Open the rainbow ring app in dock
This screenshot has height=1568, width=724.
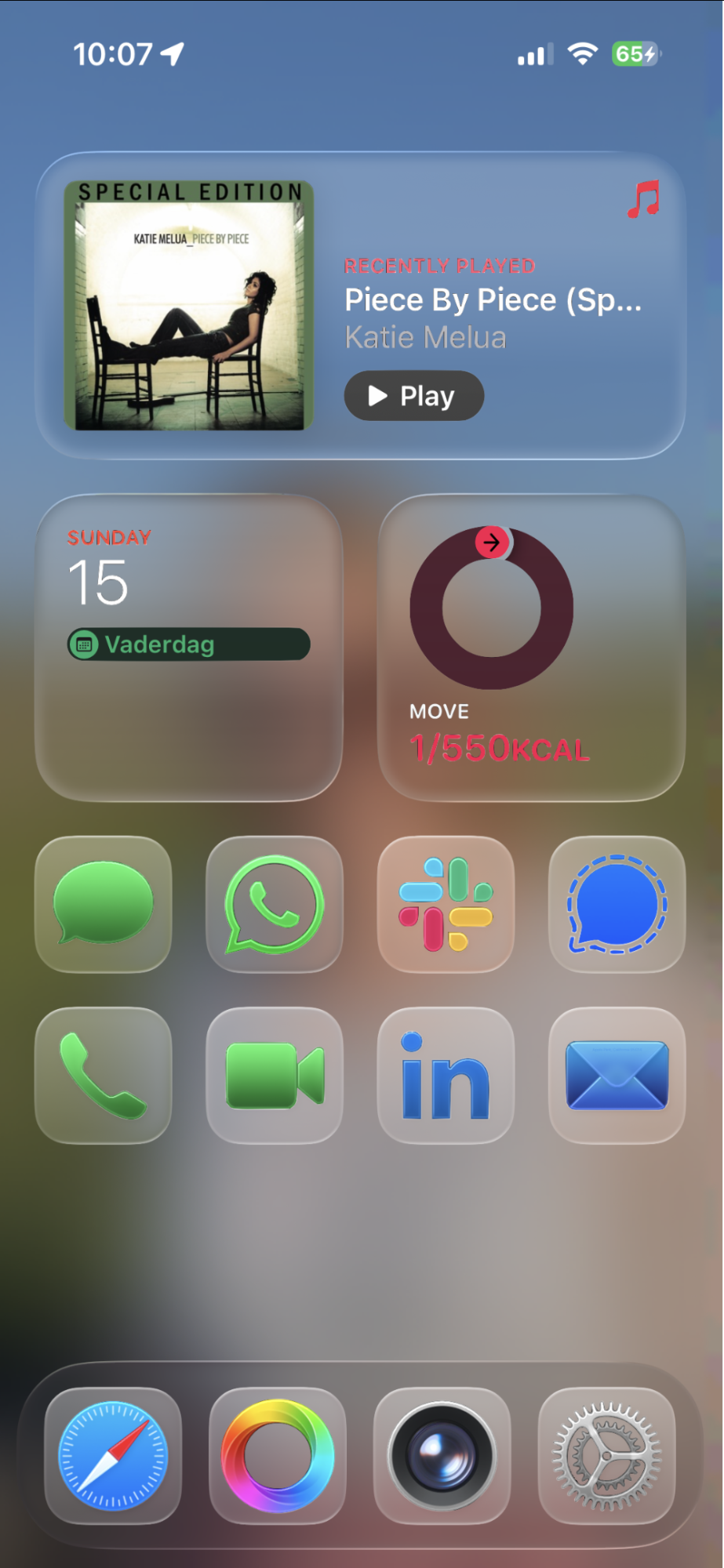[278, 1456]
